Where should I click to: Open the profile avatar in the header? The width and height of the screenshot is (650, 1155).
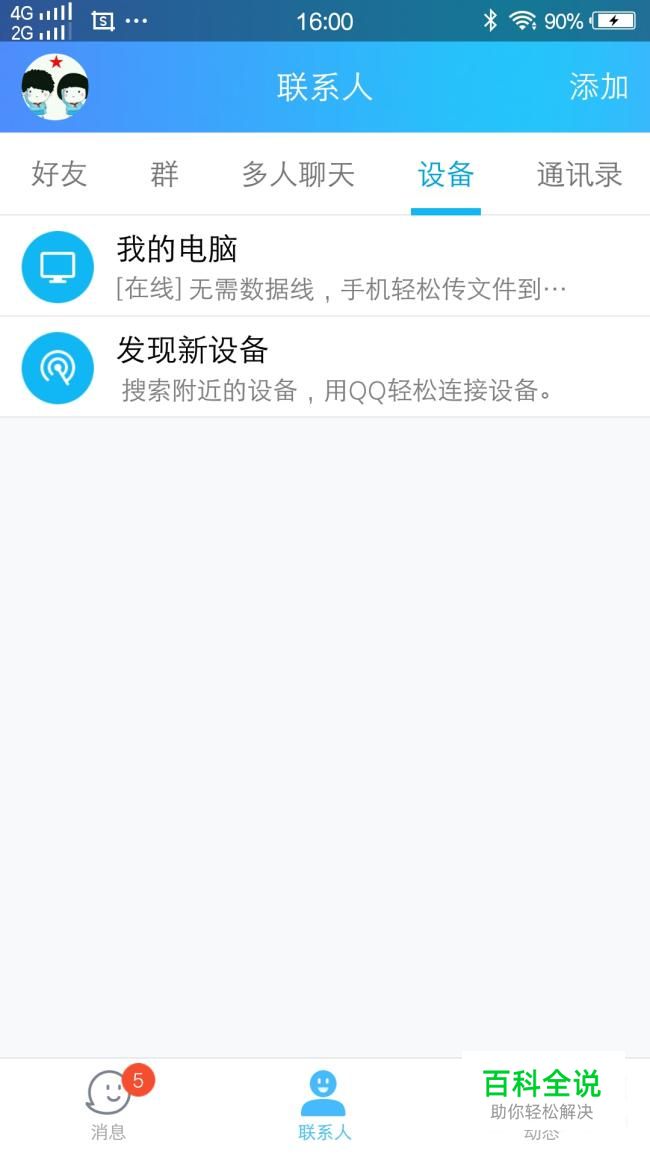coord(55,87)
